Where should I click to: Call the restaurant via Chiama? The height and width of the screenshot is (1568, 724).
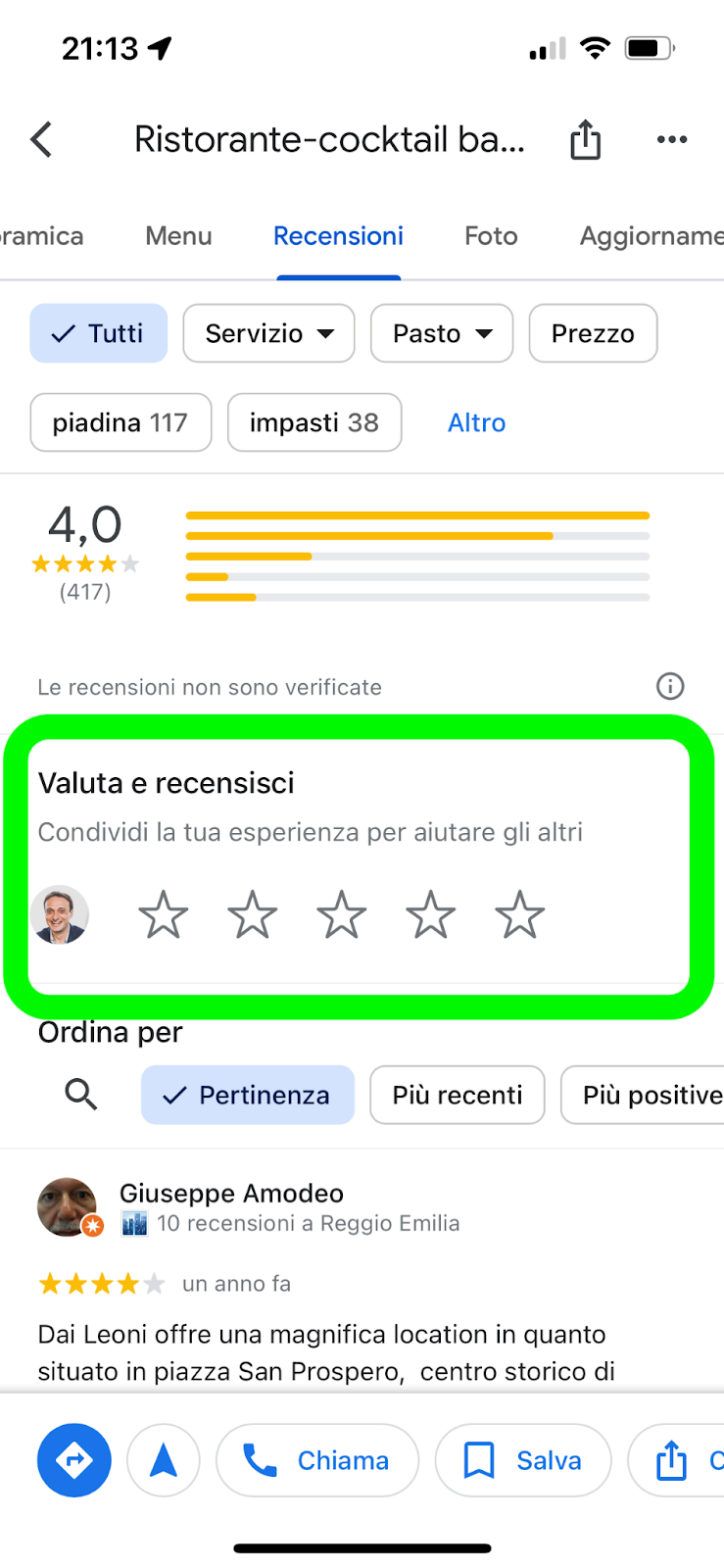pos(317,1460)
